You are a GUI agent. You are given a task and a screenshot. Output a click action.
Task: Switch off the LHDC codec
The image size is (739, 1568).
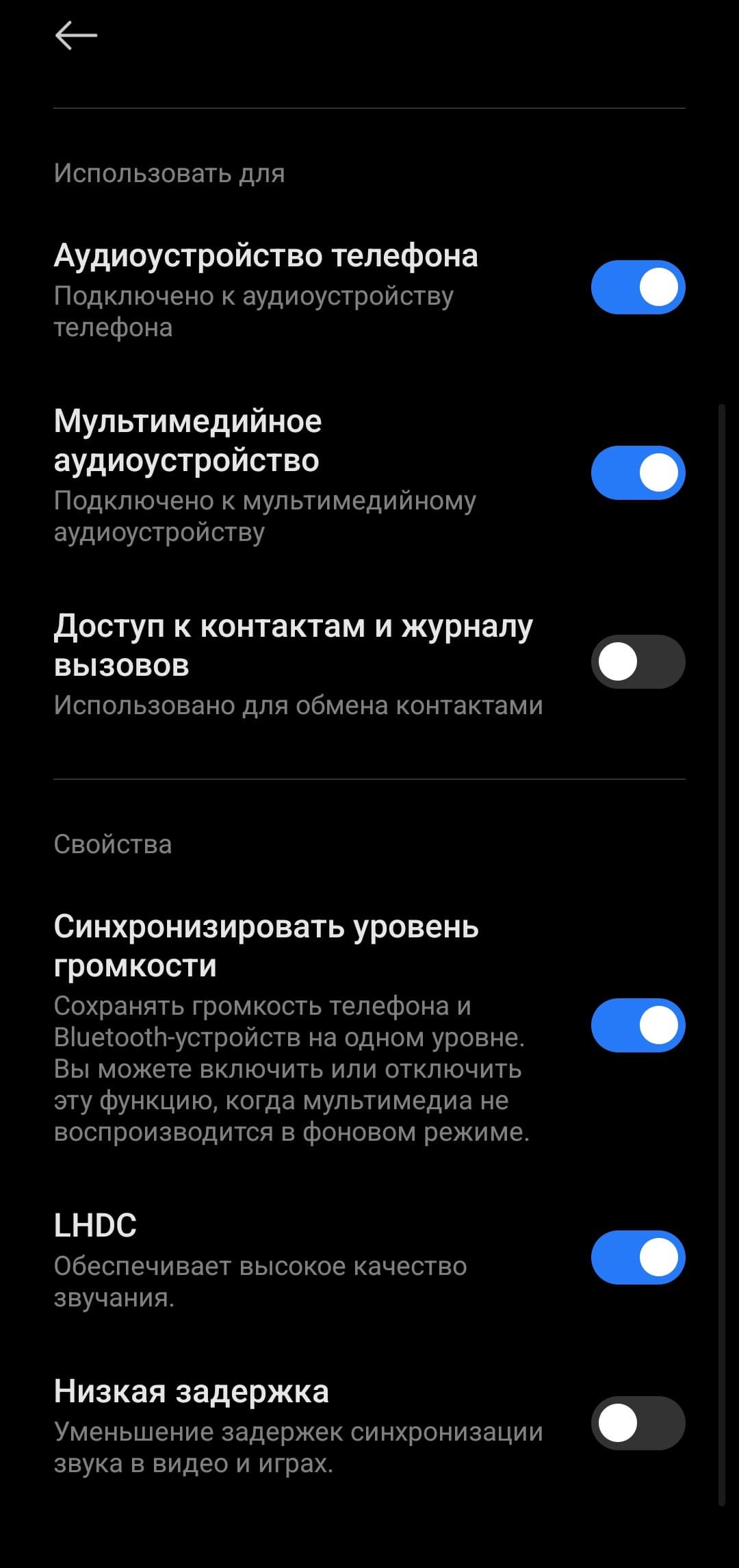point(638,1257)
